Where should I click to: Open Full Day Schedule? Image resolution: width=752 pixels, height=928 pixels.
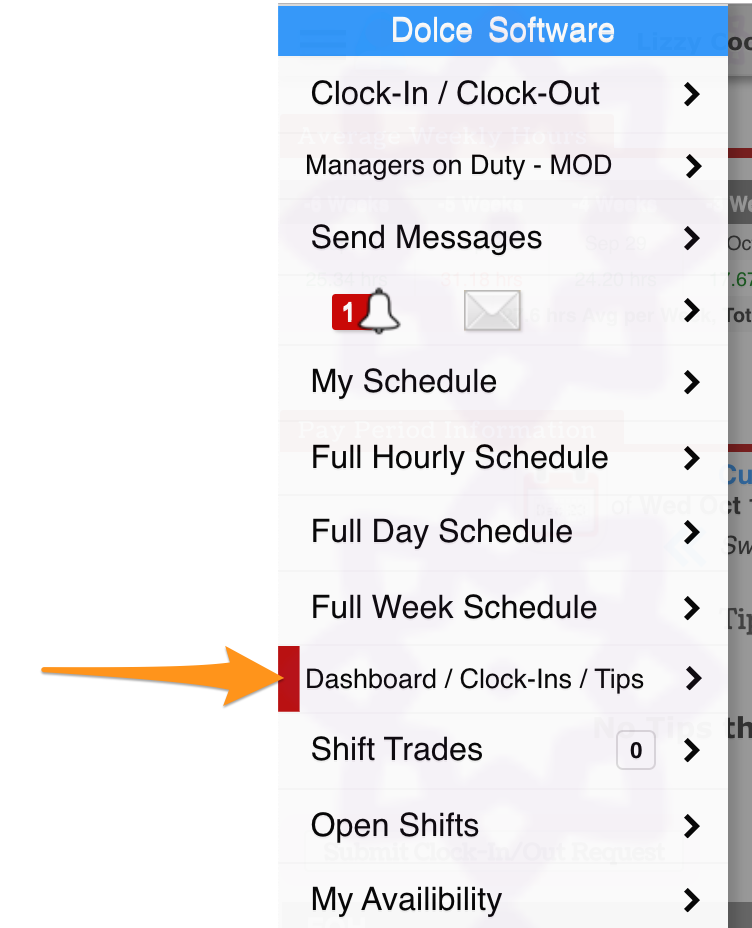point(442,531)
